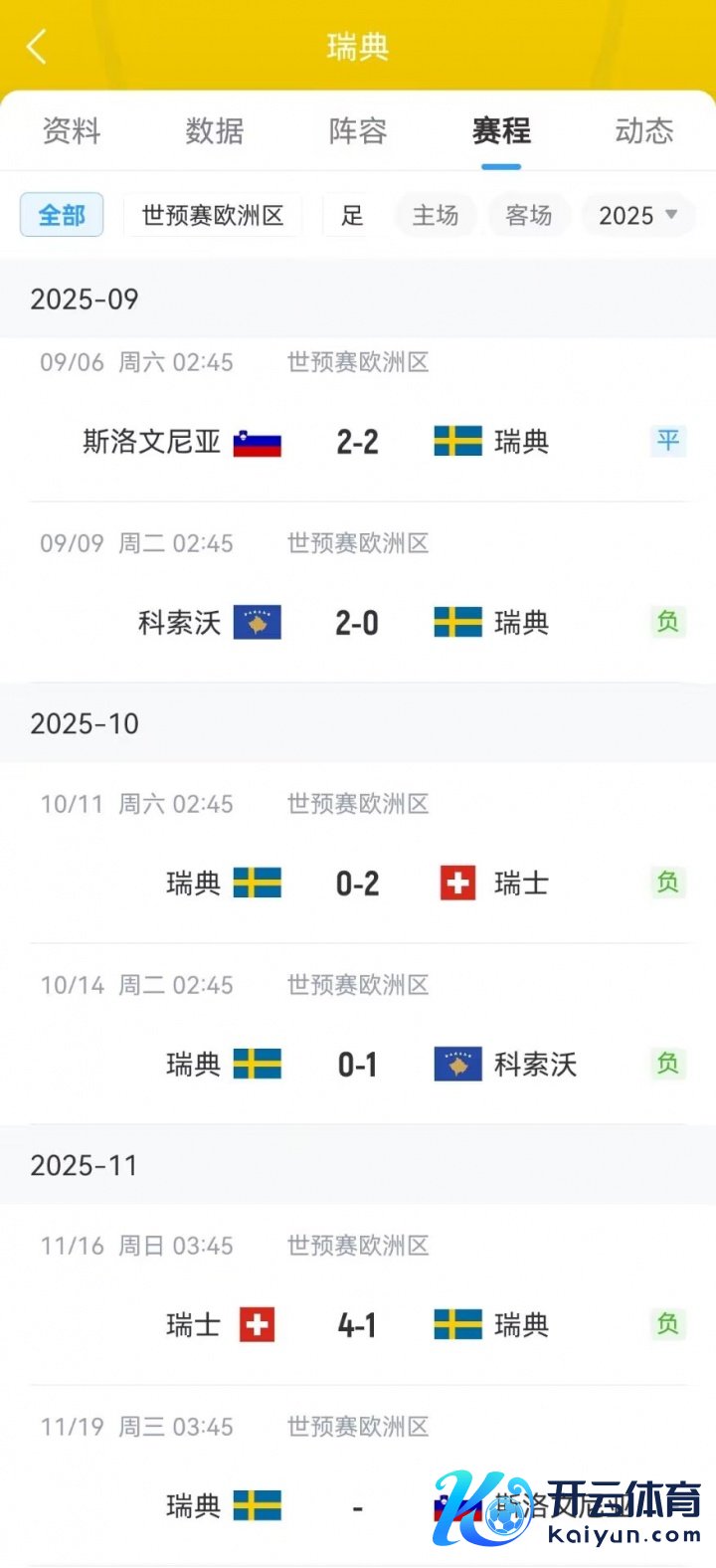This screenshot has width=716, height=1568.
Task: Switch to the 阵容 tab
Action: 358,131
